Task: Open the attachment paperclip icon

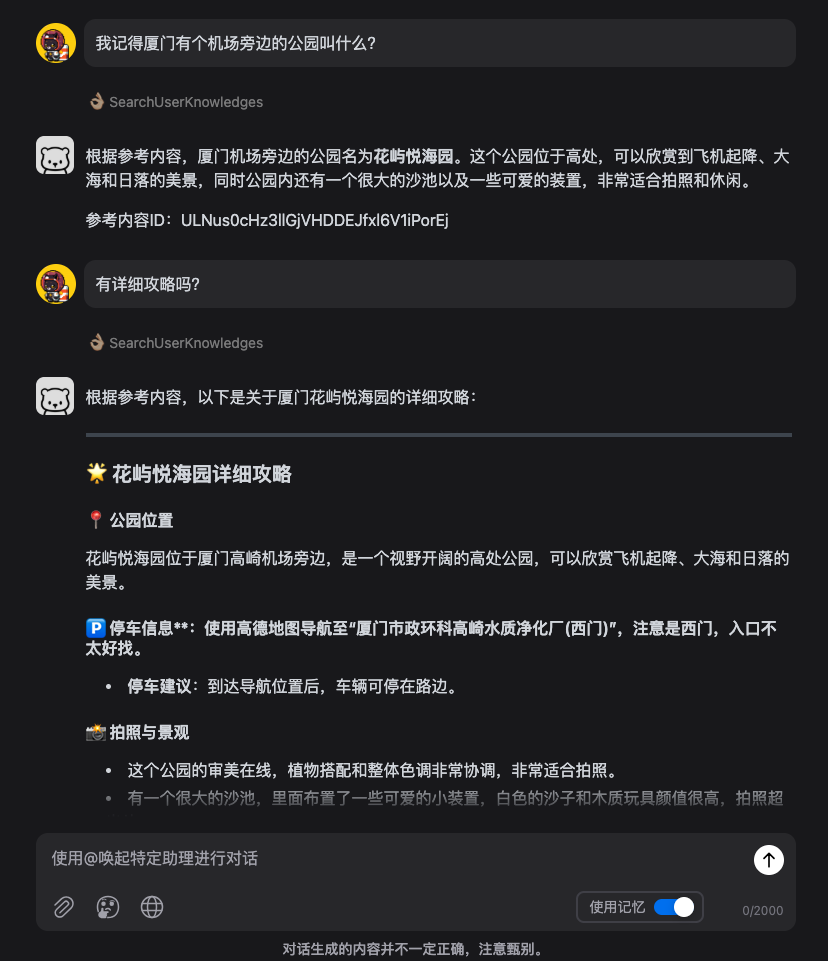Action: pos(64,907)
